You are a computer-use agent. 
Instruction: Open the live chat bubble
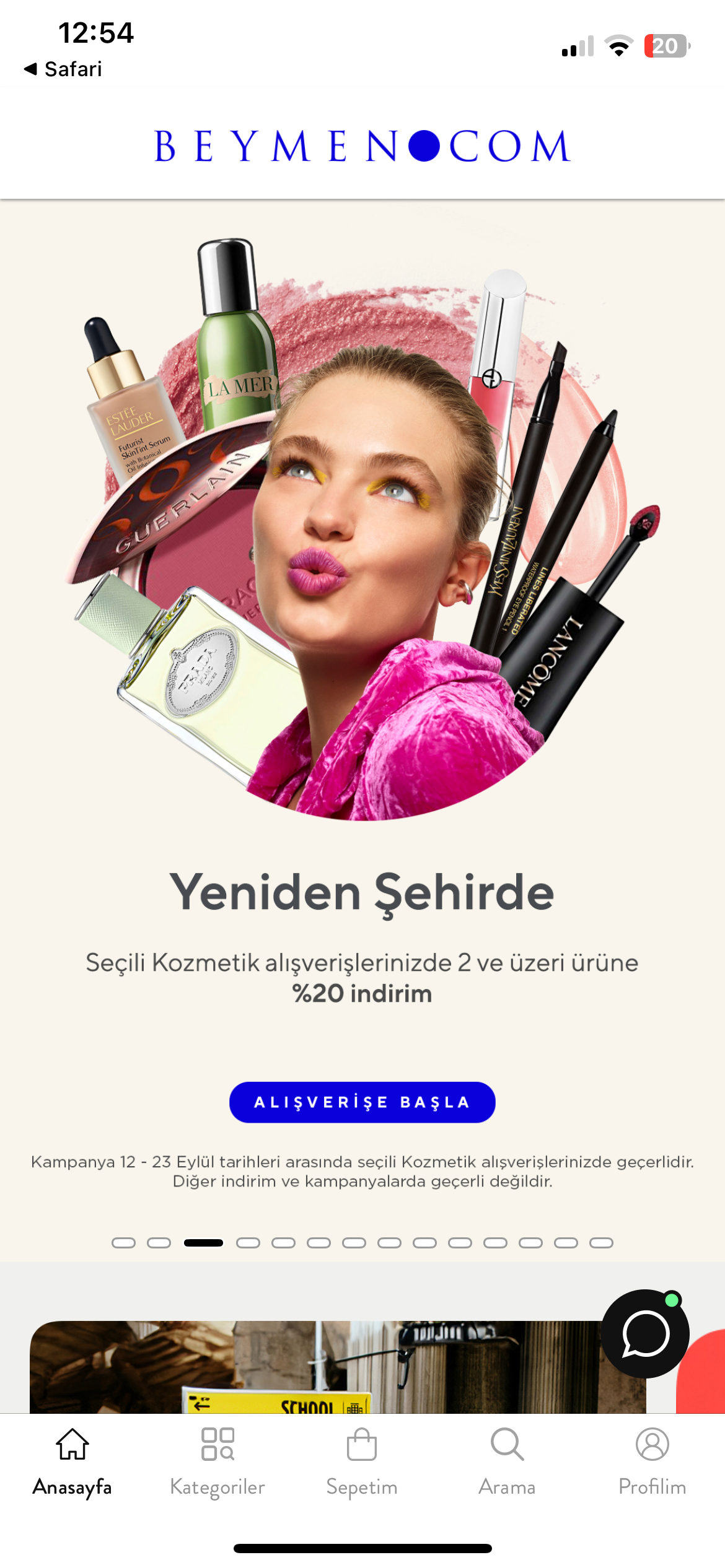click(x=645, y=1333)
